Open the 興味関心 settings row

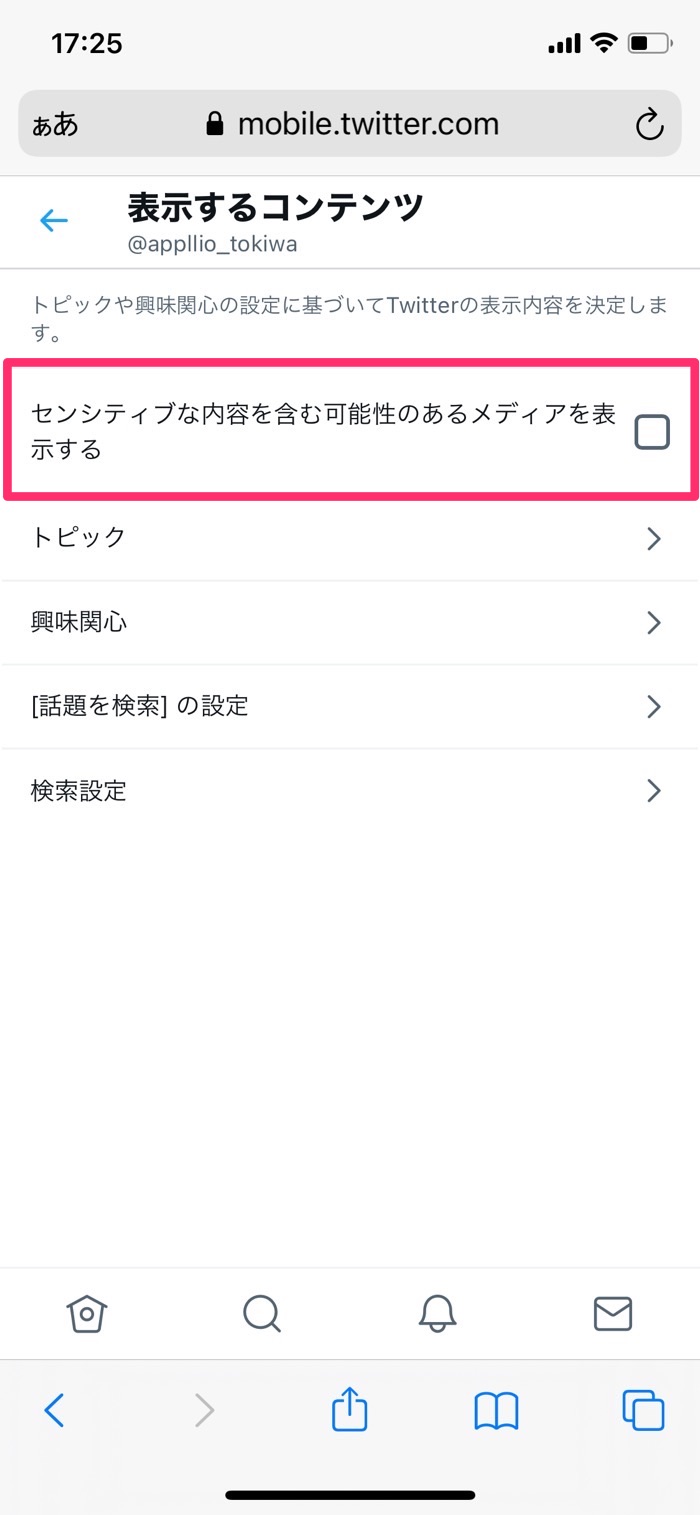click(x=350, y=623)
